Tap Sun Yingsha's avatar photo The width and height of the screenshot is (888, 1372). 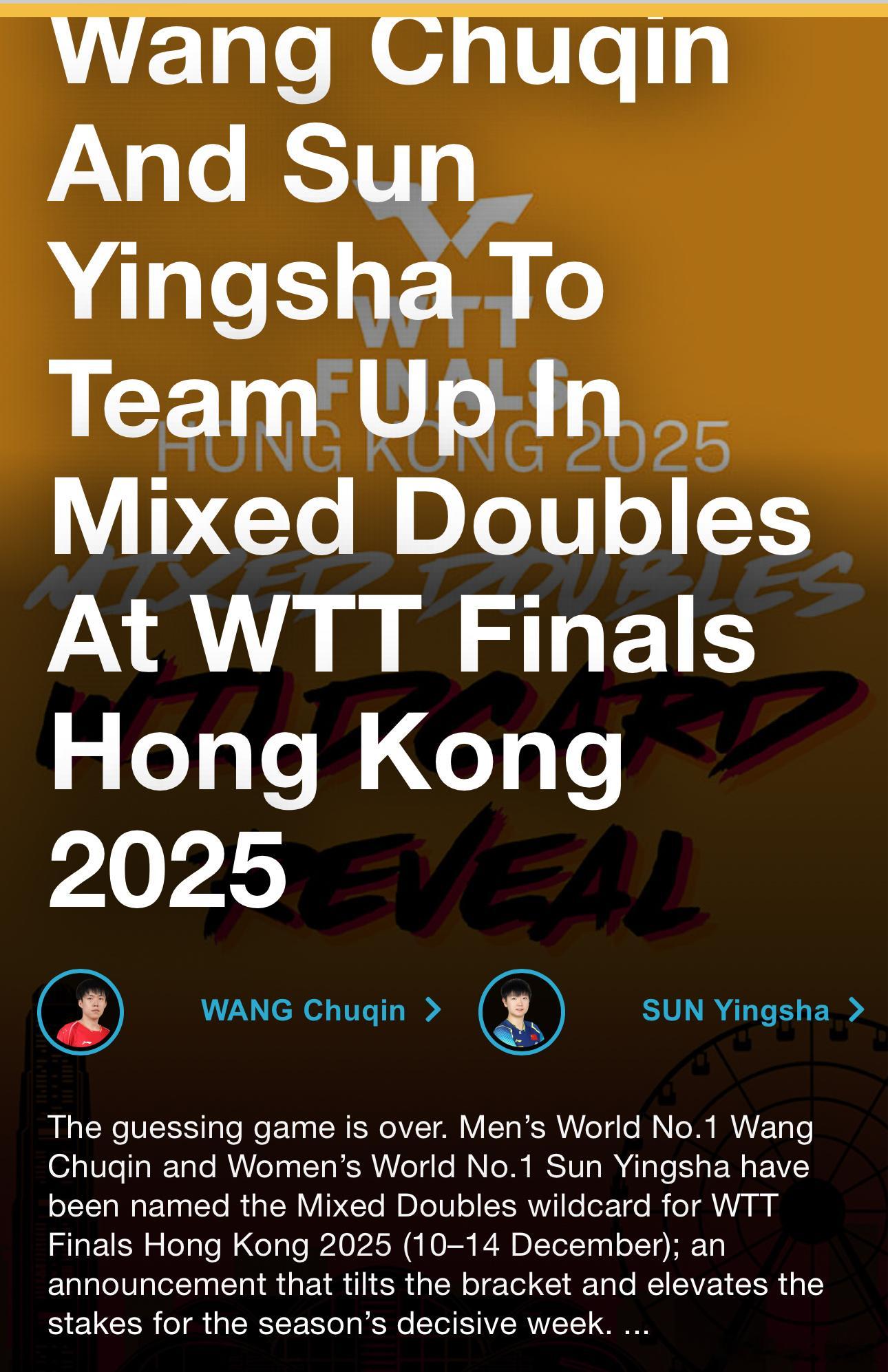(x=521, y=1011)
